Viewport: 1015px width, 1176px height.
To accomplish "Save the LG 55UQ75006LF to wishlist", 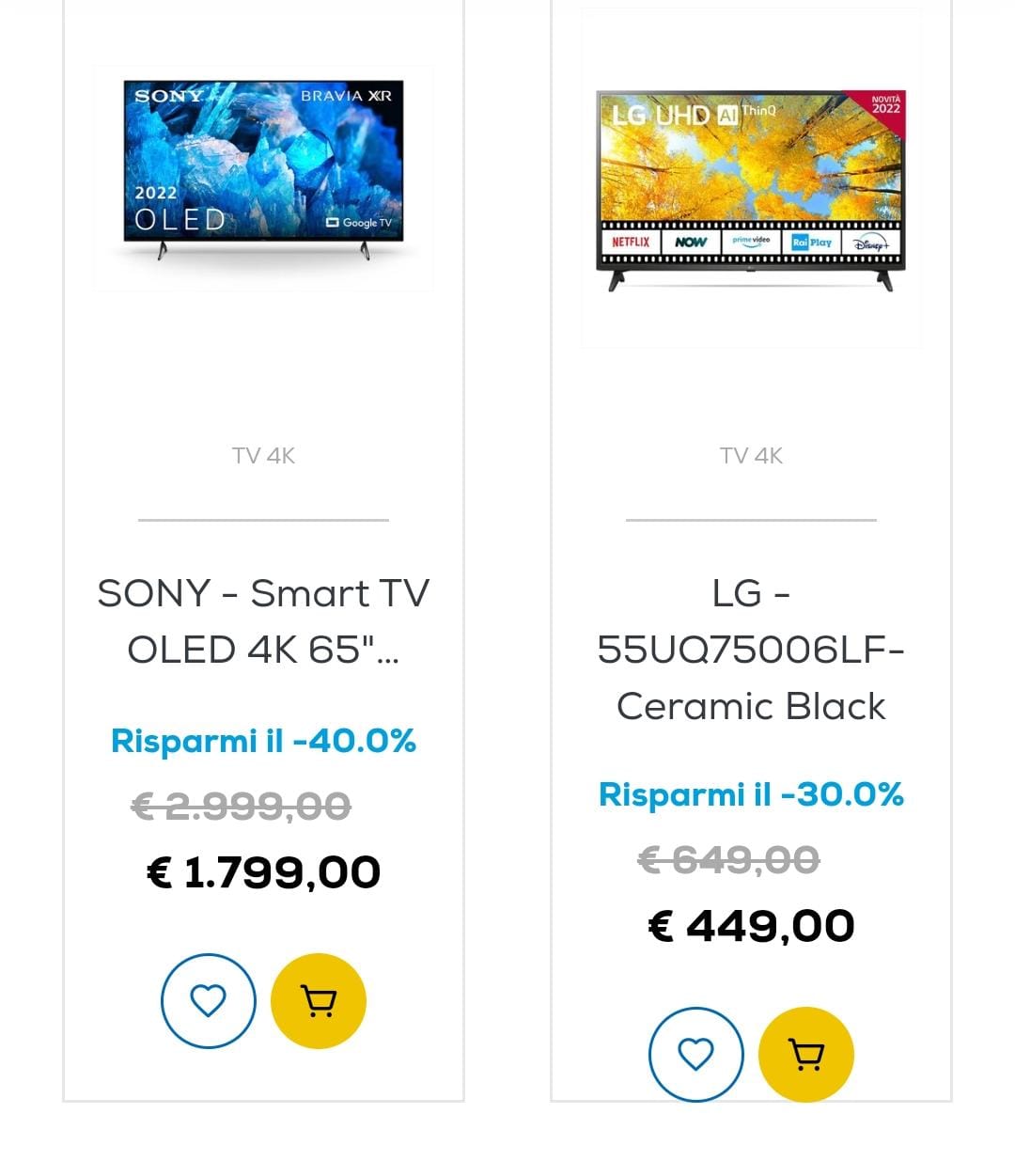I will coord(695,1054).
